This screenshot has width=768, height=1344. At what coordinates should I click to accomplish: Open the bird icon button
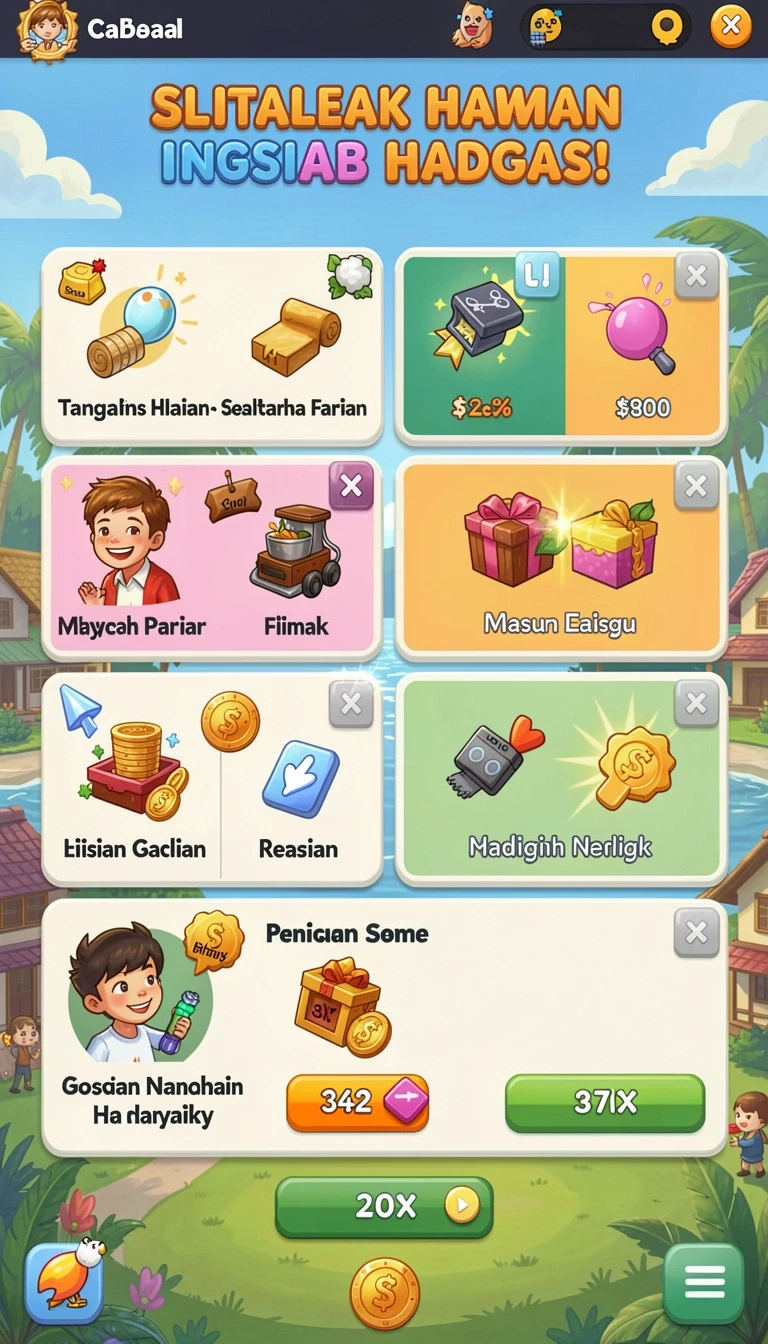(x=64, y=1282)
